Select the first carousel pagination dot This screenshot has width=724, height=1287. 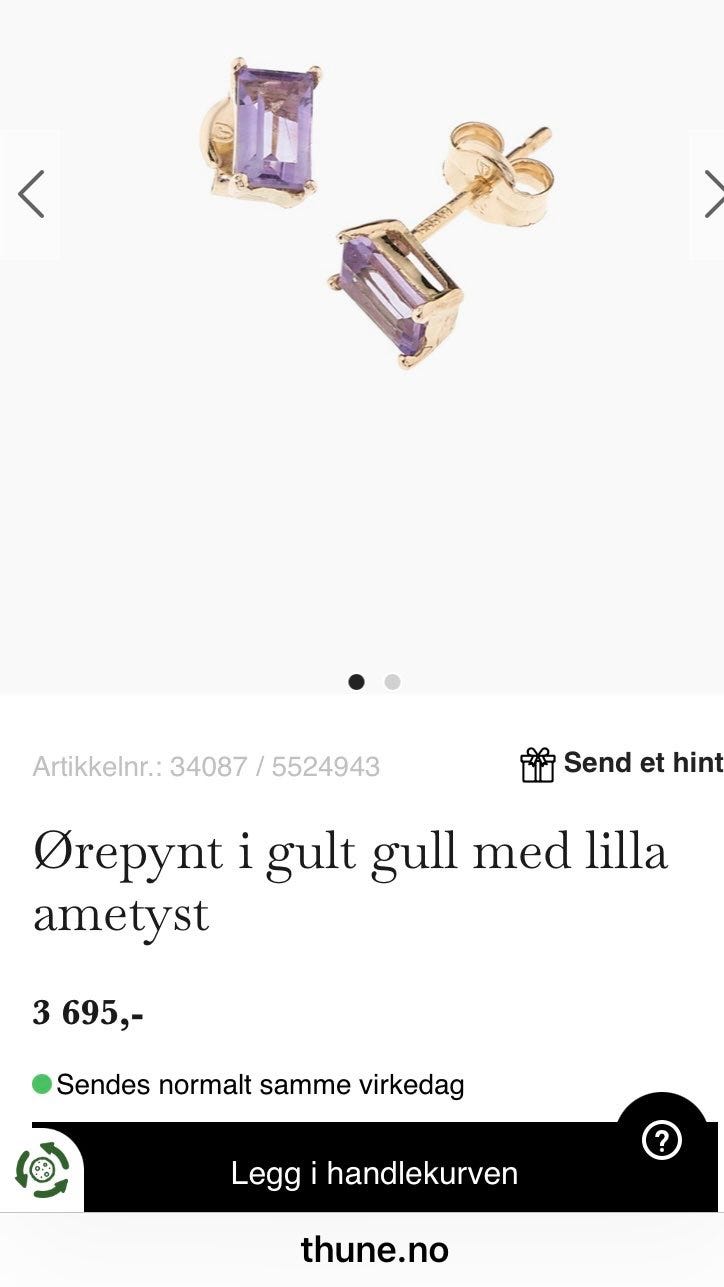[x=355, y=682]
